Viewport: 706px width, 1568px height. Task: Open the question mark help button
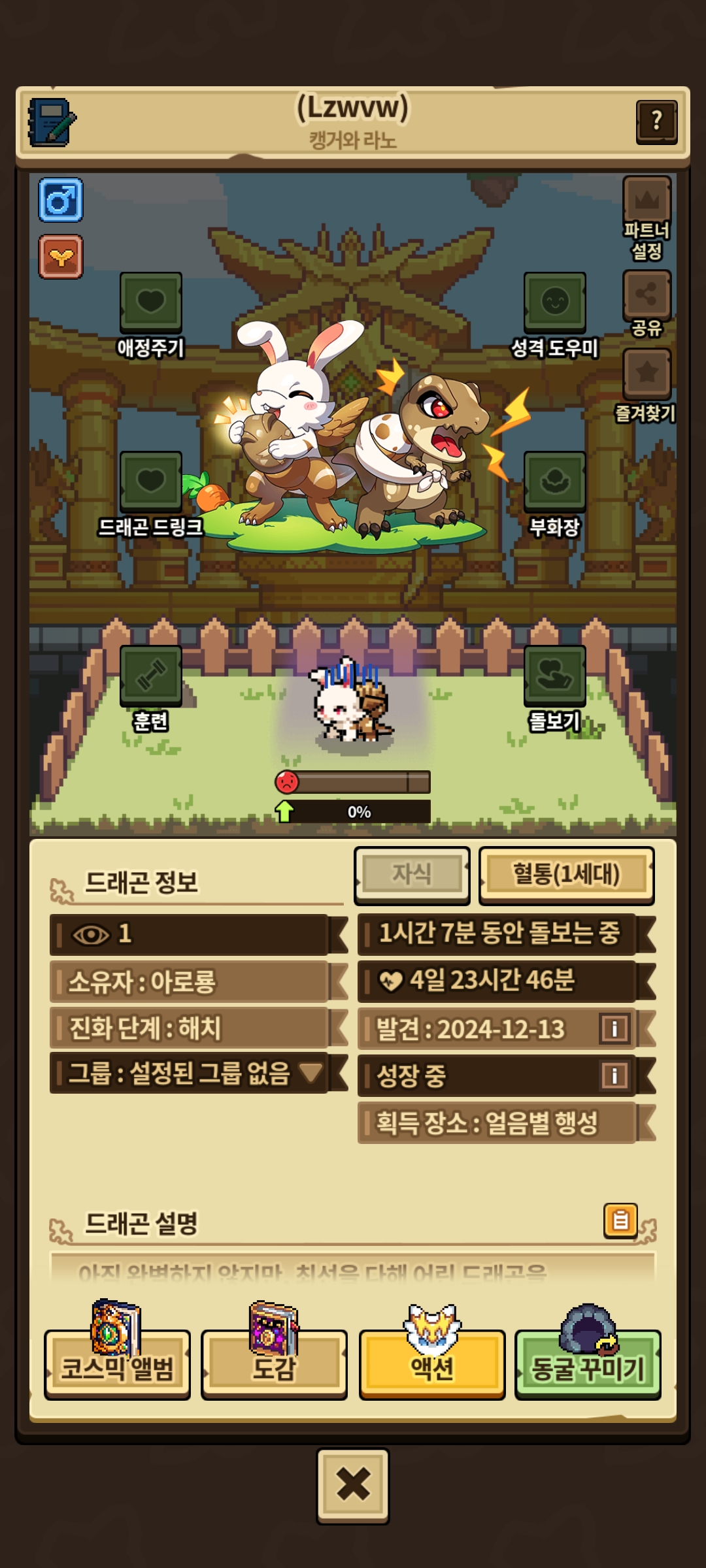(656, 122)
